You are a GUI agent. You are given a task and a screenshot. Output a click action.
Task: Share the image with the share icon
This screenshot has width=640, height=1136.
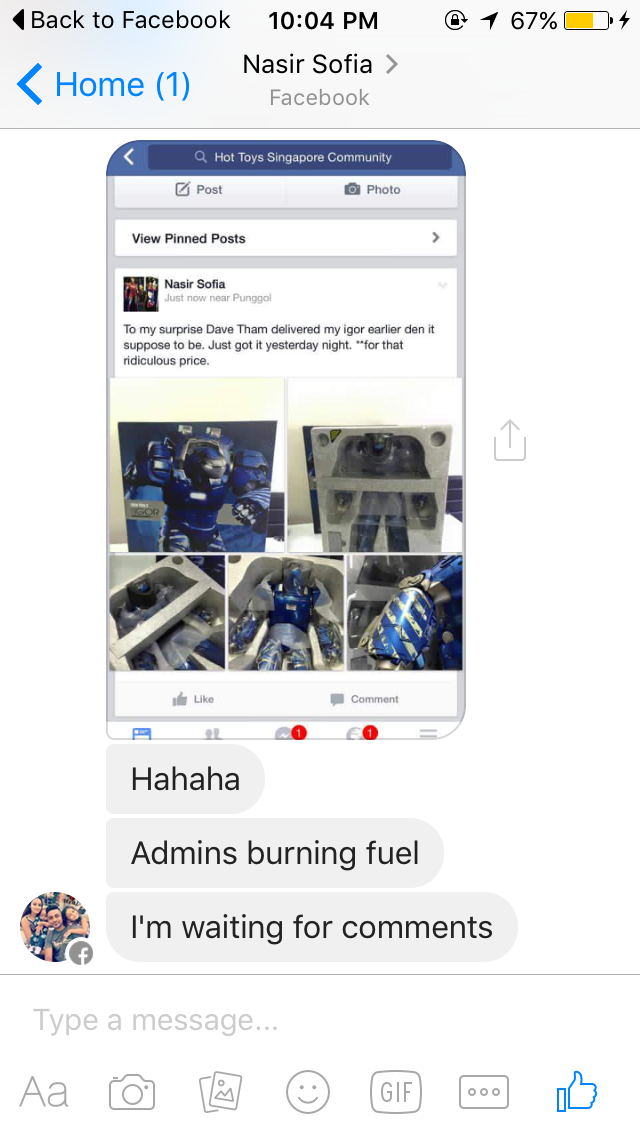tap(510, 440)
